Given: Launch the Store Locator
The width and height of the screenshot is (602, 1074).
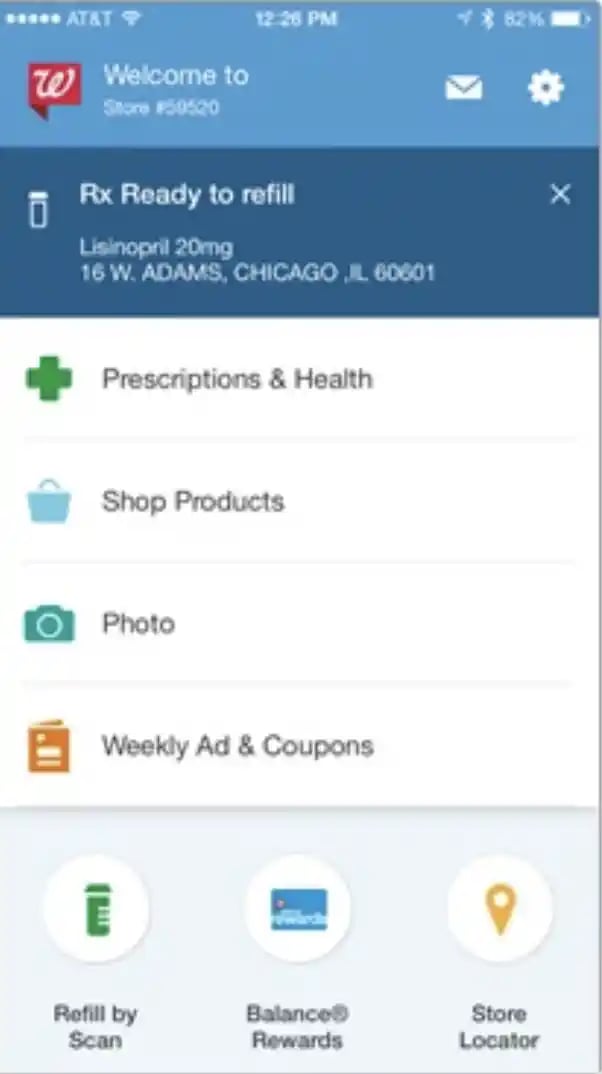Looking at the screenshot, I should pos(499,910).
